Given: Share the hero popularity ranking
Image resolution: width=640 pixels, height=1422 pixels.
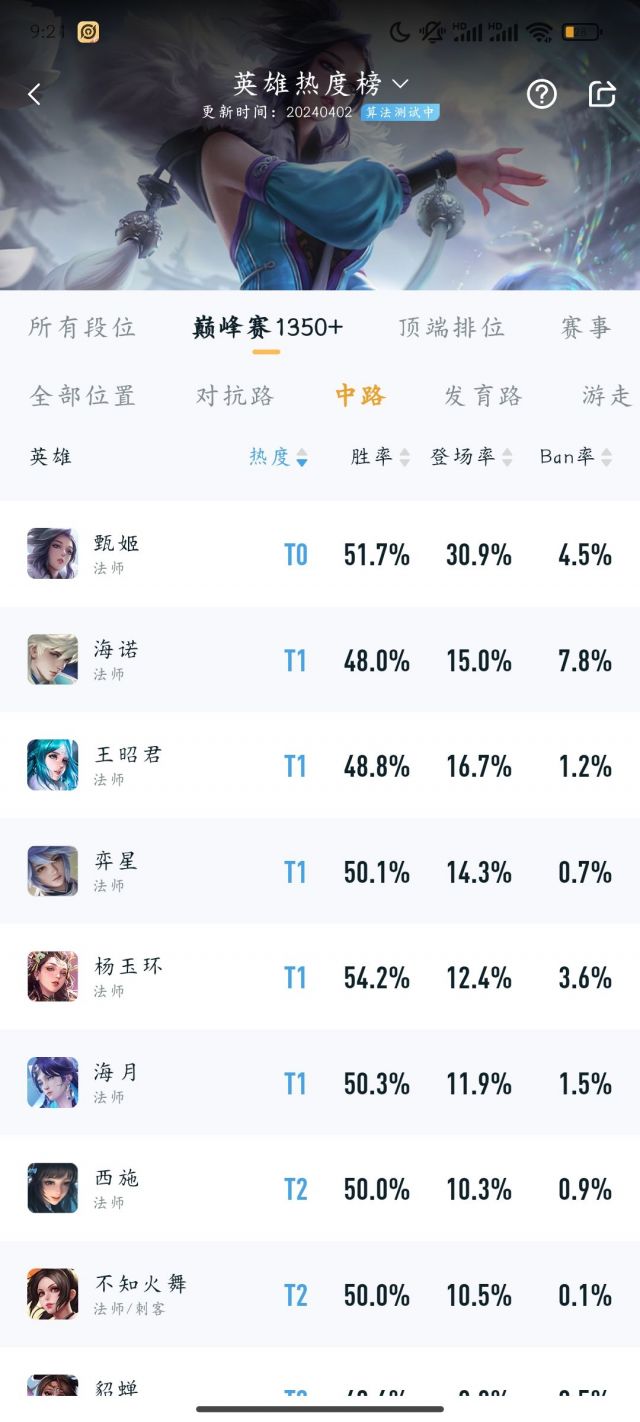Looking at the screenshot, I should [x=602, y=94].
